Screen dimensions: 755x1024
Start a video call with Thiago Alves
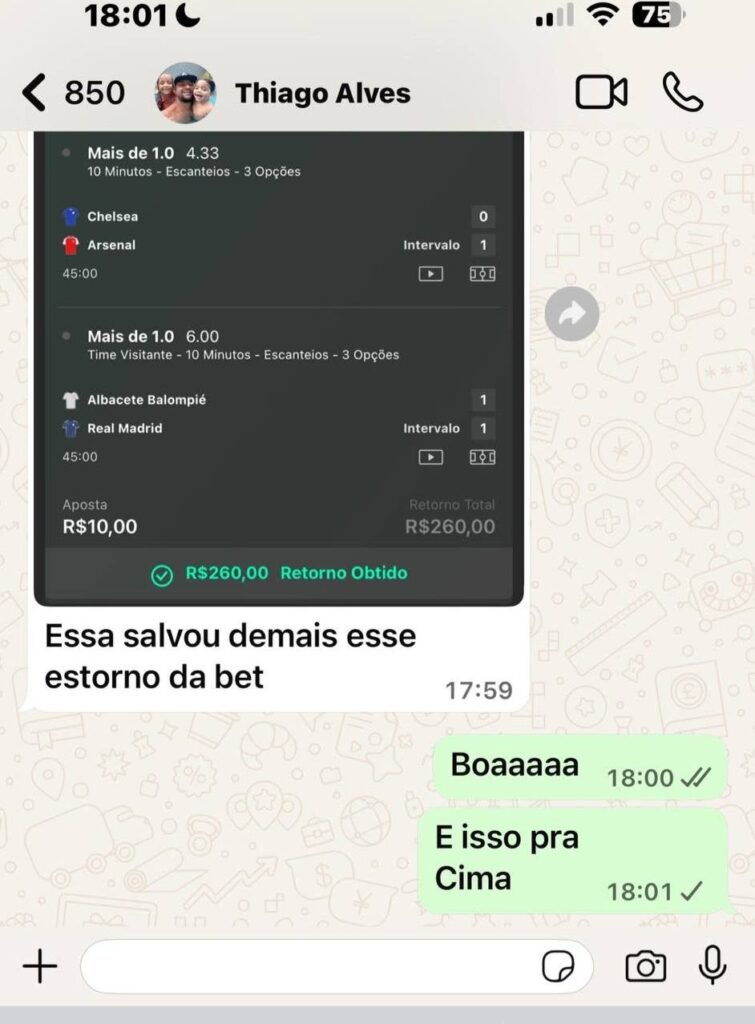[x=601, y=93]
